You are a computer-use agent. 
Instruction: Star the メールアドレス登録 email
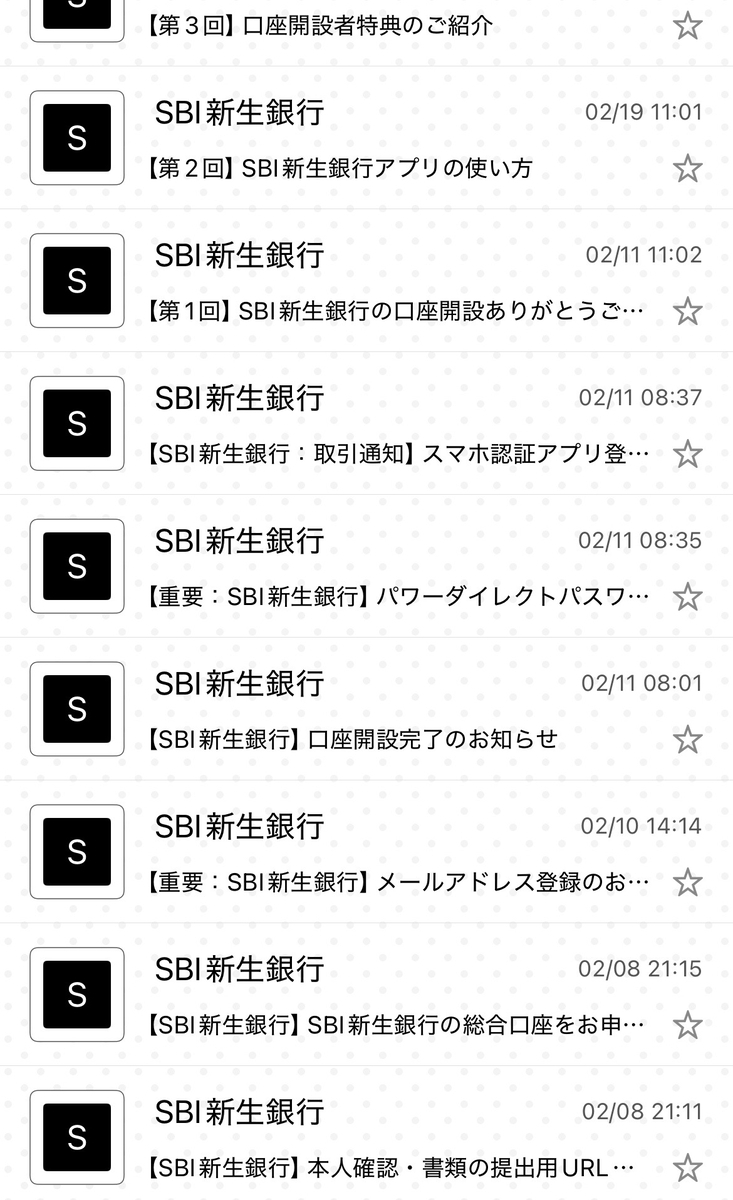tap(687, 883)
